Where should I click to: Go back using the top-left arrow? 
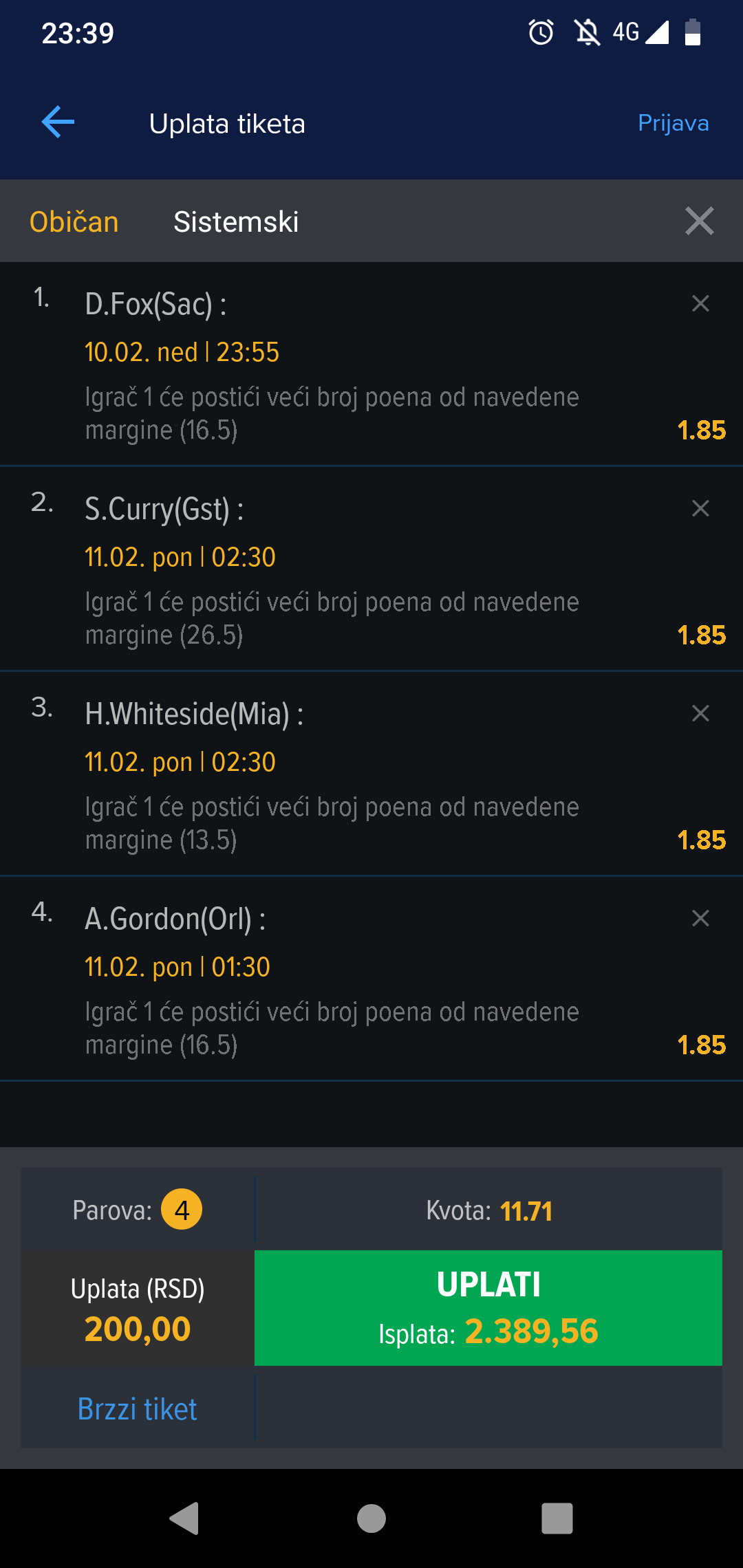[58, 122]
